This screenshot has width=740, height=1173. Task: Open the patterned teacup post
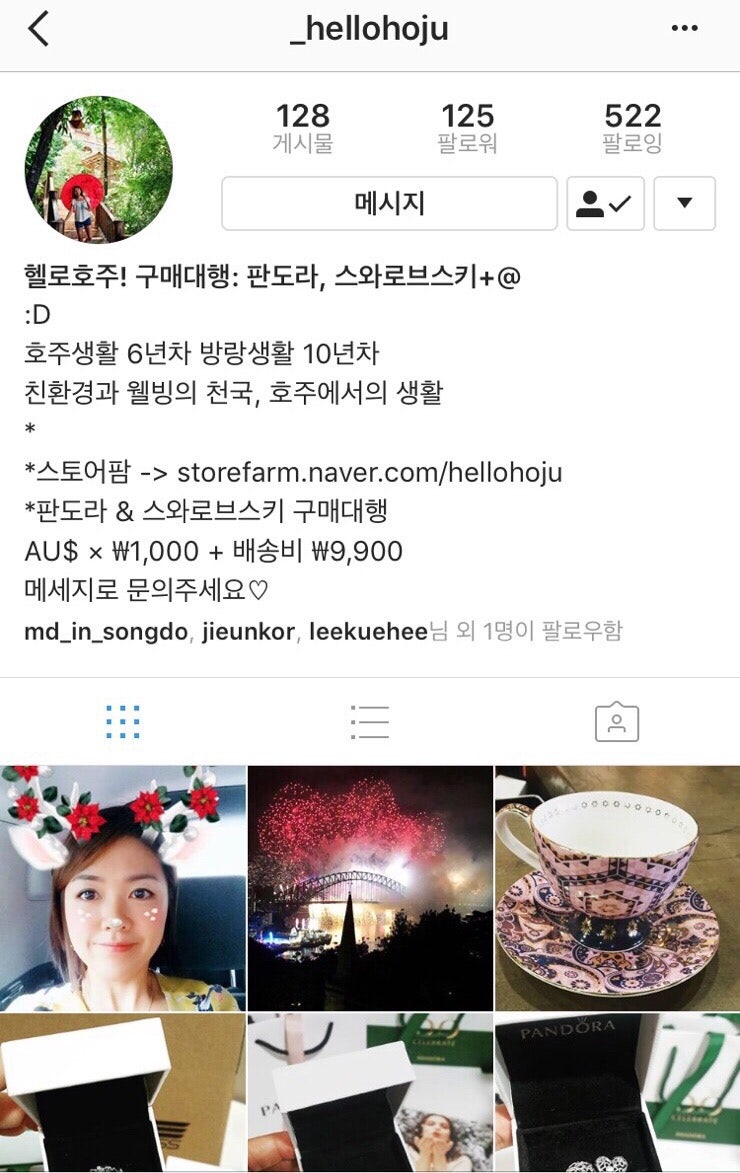pyautogui.click(x=617, y=888)
